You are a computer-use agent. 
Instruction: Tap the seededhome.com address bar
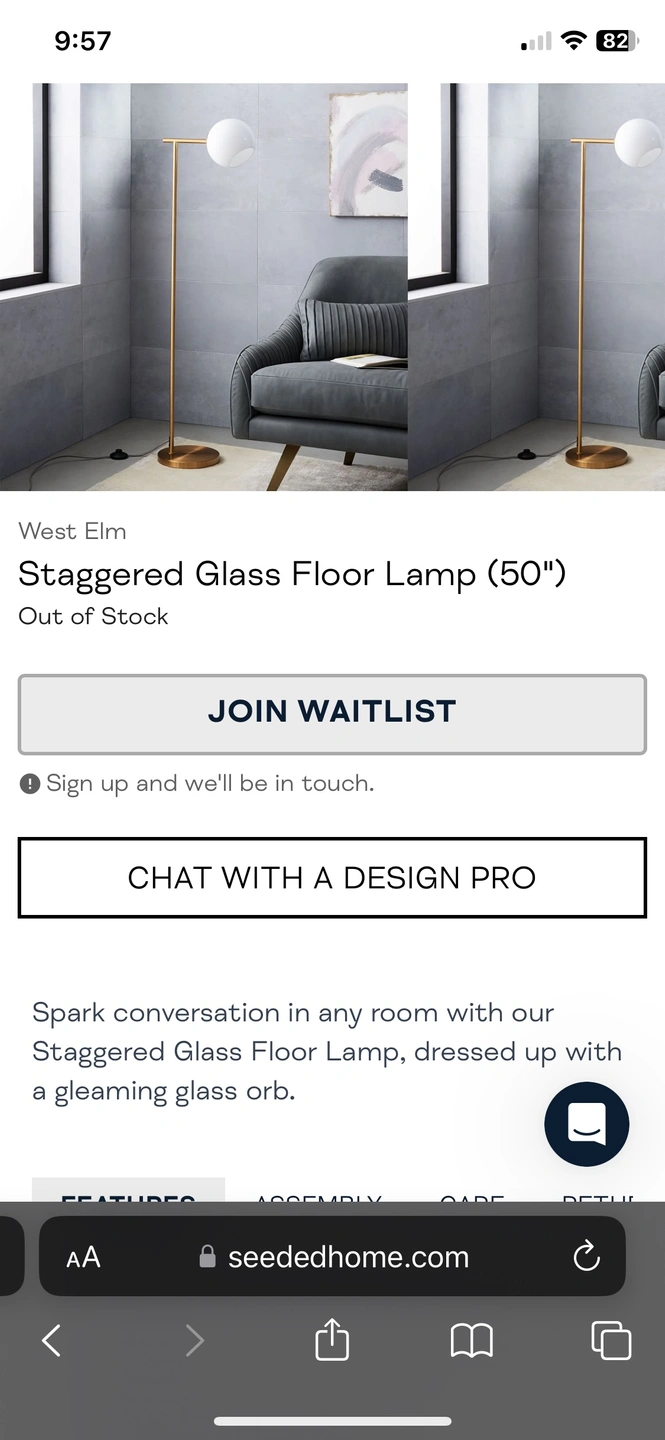coord(340,1257)
